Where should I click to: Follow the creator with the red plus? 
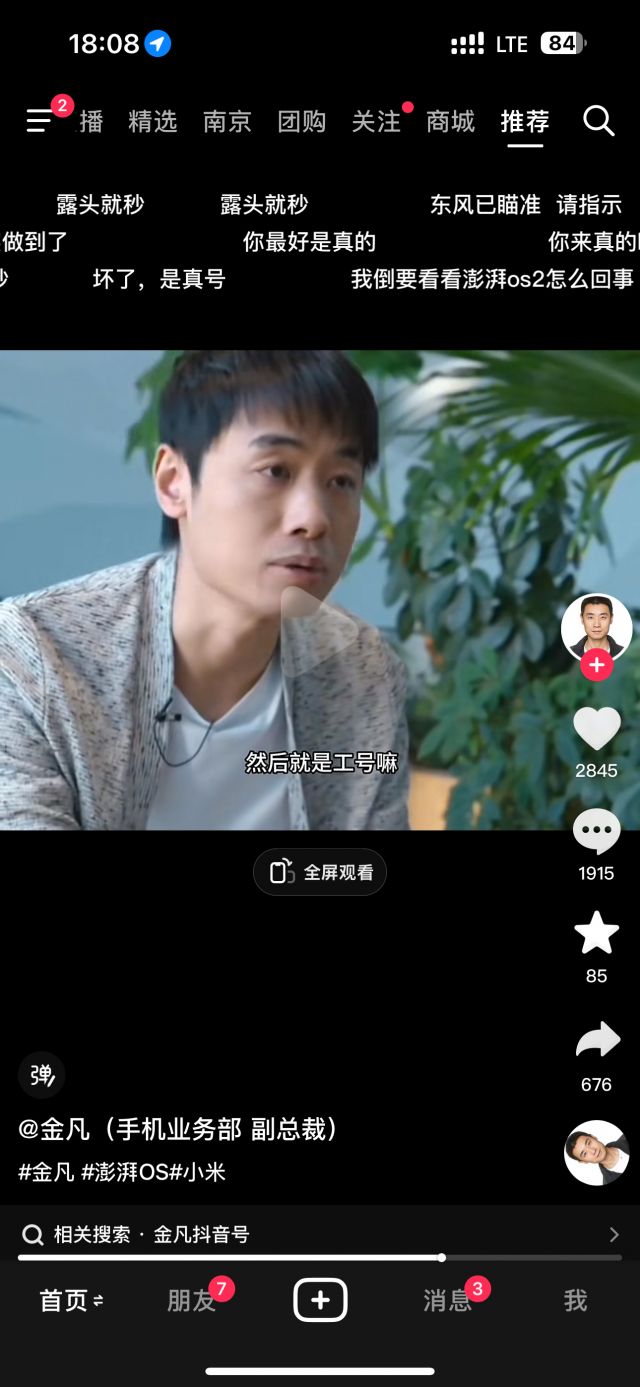tap(596, 665)
